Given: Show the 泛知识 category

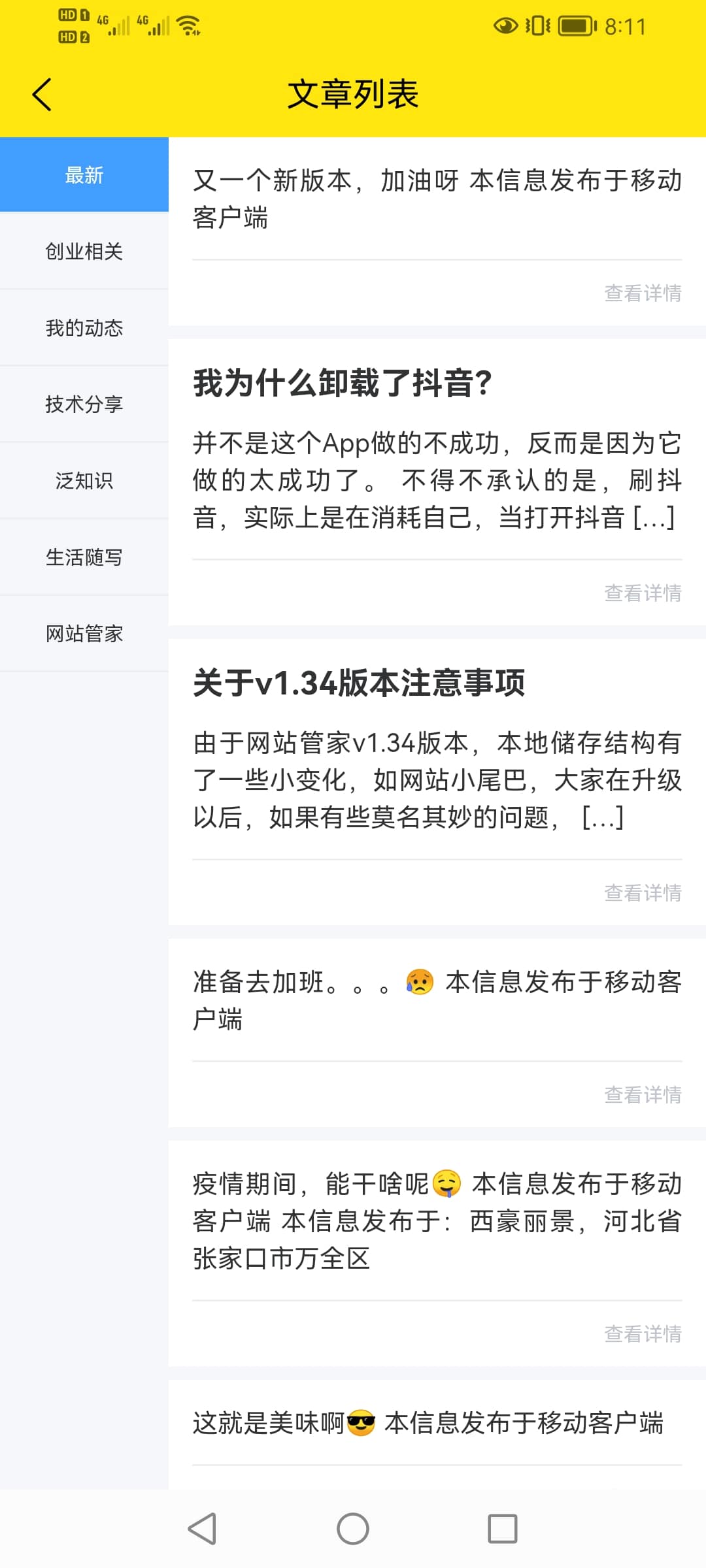Looking at the screenshot, I should (x=84, y=481).
